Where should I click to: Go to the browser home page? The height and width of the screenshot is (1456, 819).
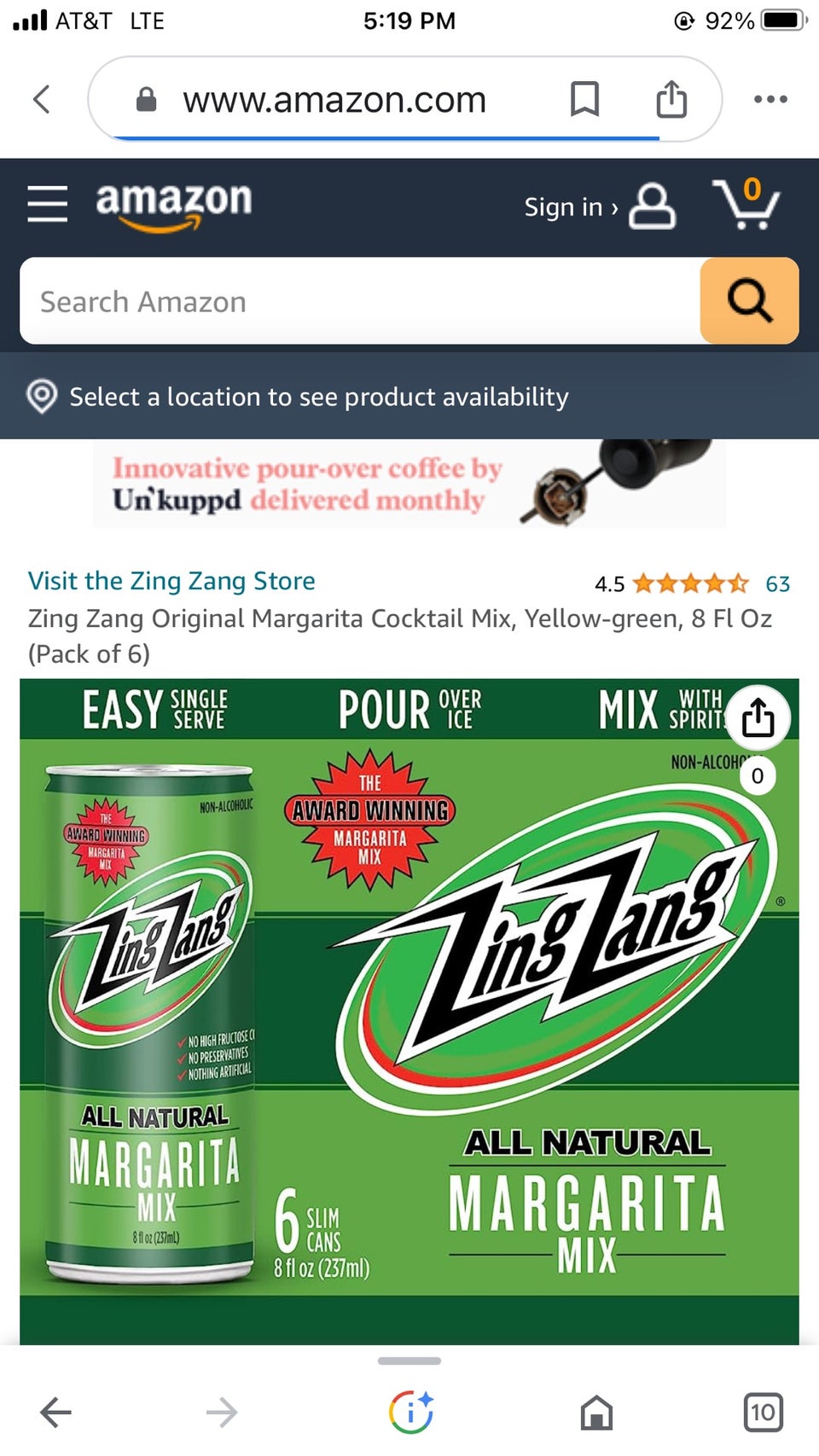(x=596, y=1412)
